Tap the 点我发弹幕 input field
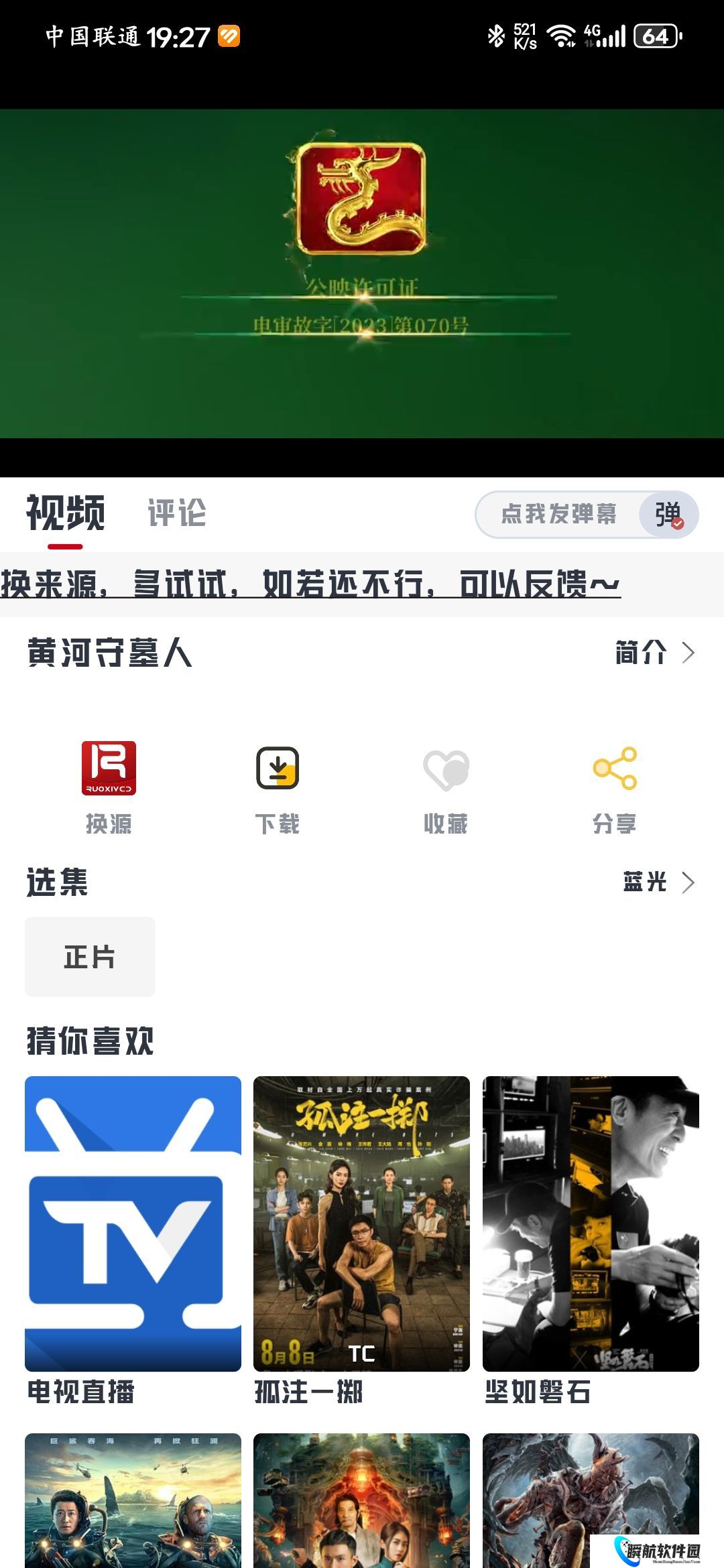 point(558,515)
